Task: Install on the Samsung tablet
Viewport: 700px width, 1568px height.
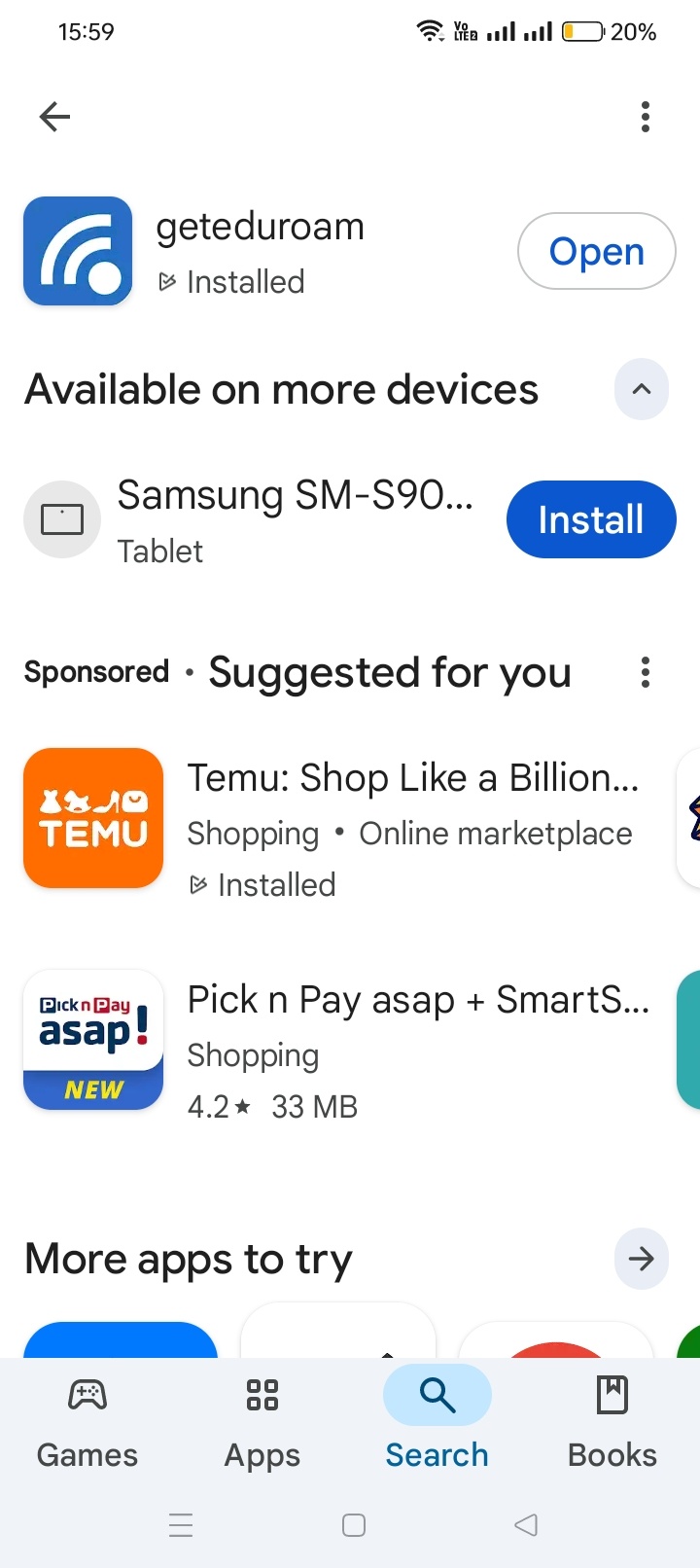Action: (x=590, y=519)
